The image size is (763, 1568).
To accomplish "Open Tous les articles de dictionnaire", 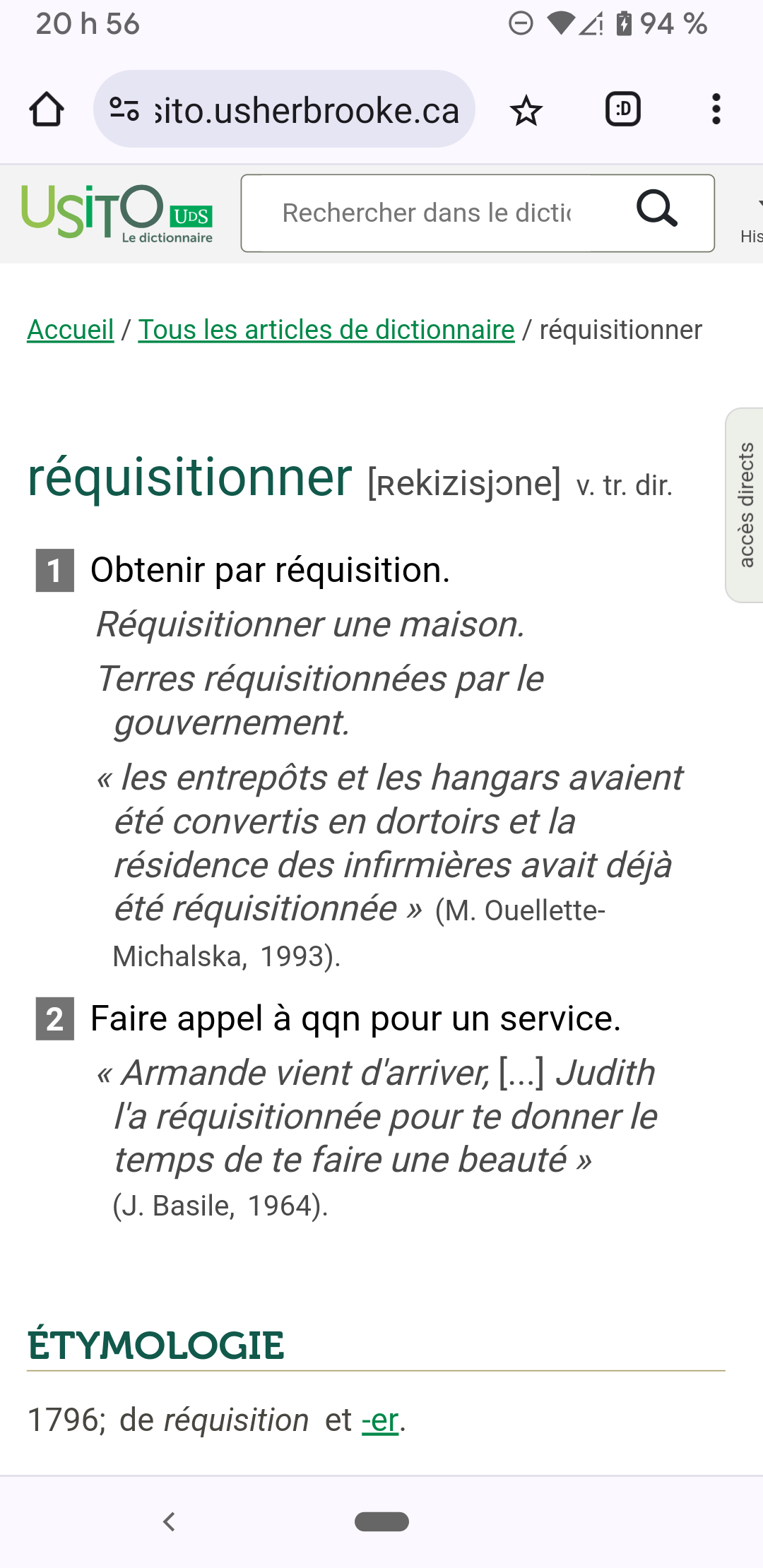I will [x=326, y=330].
